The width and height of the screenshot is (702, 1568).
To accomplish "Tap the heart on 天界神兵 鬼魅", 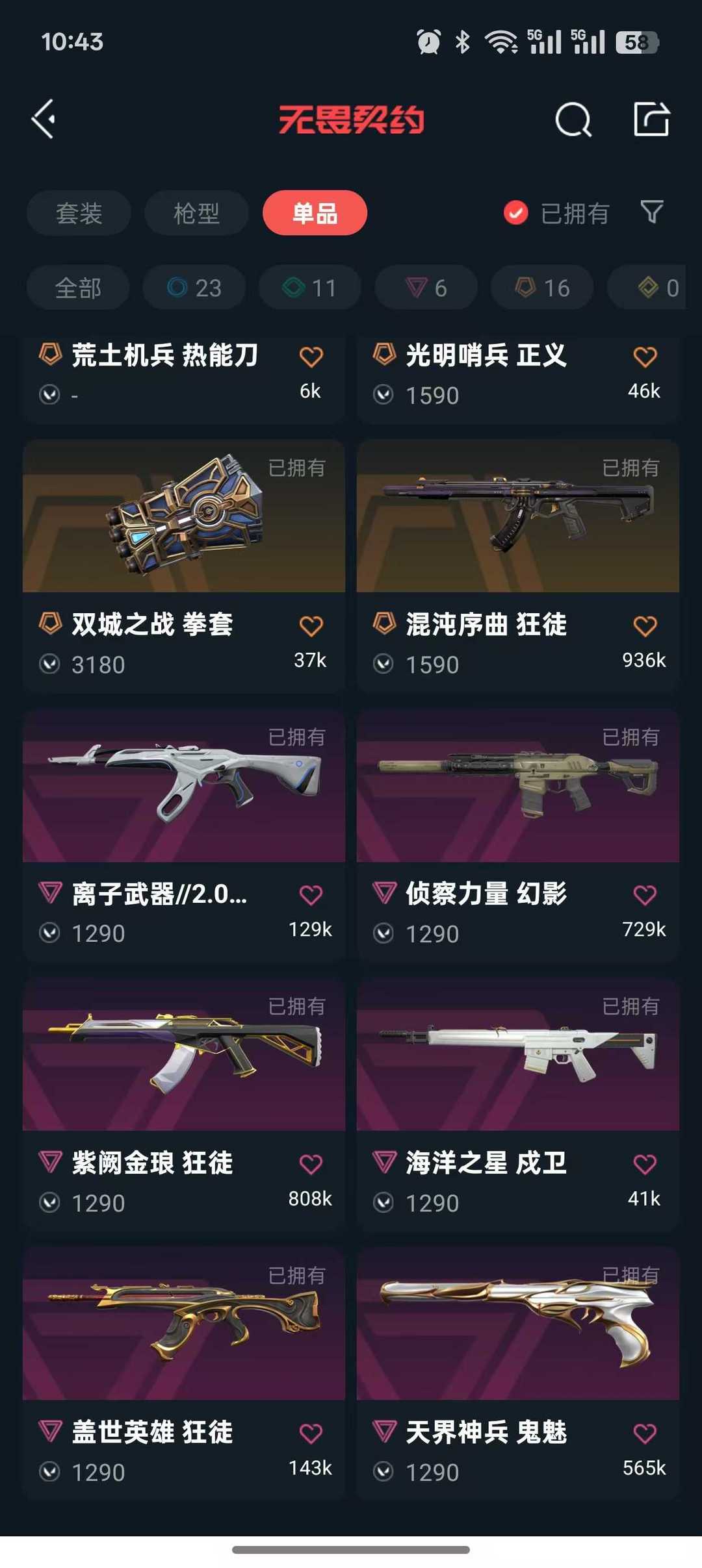I will point(643,1432).
